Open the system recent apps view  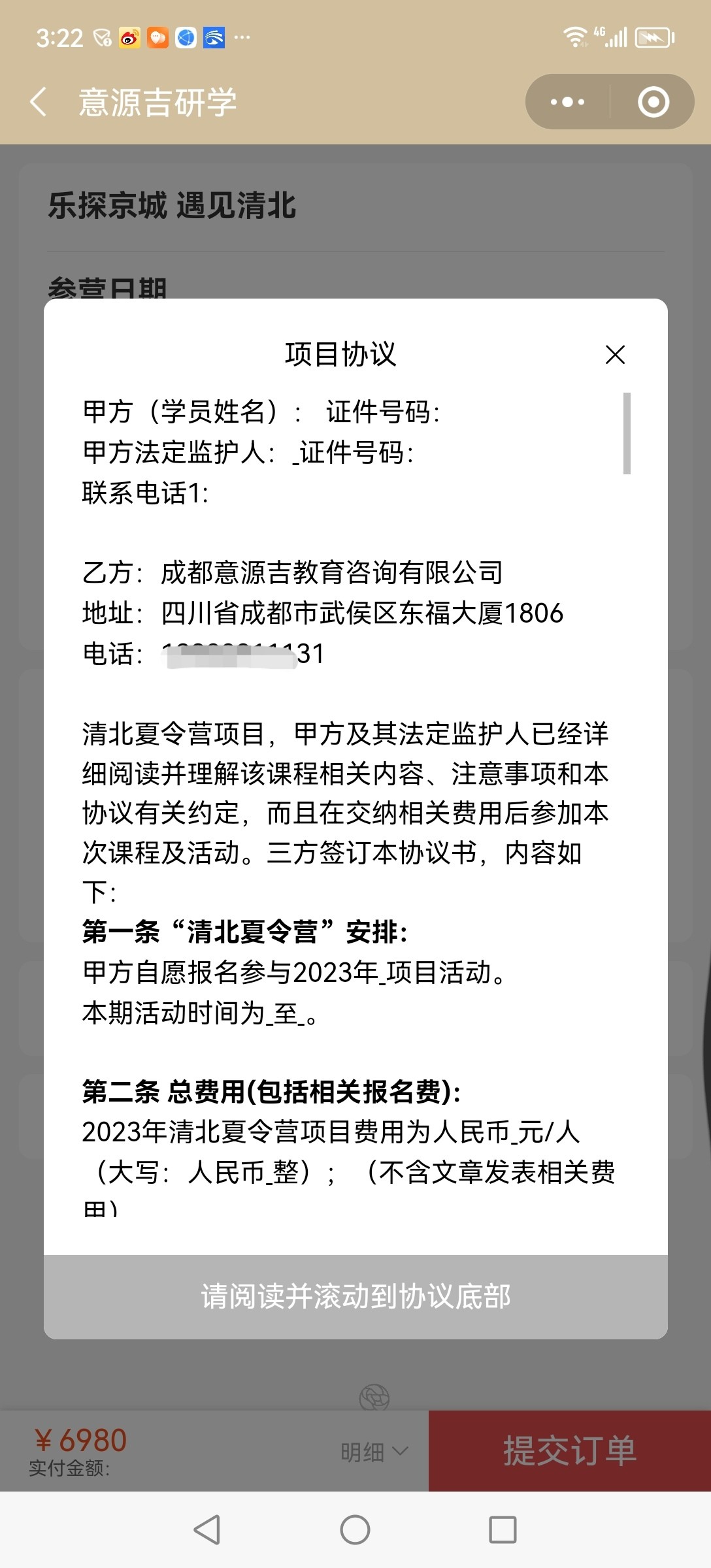click(x=503, y=1529)
